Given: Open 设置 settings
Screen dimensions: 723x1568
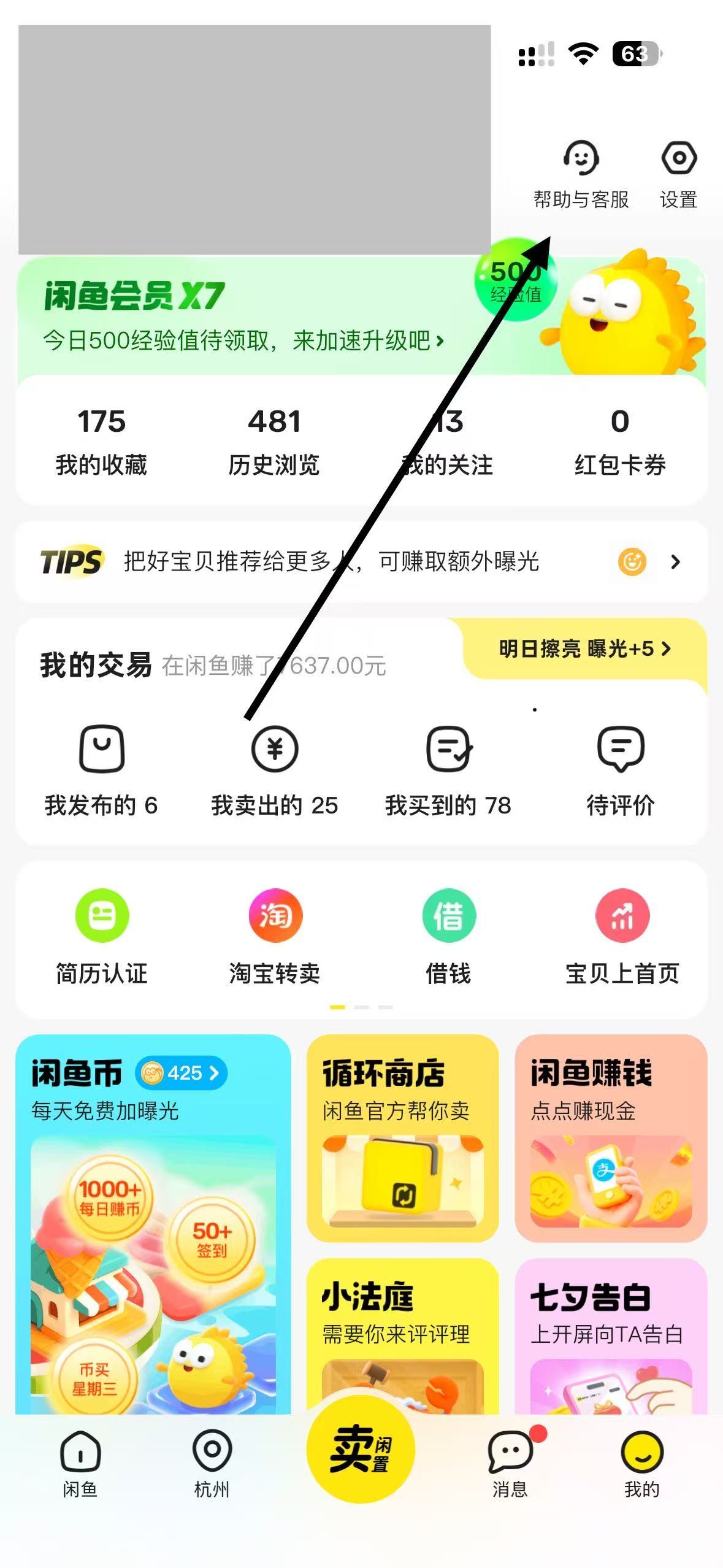Looking at the screenshot, I should tap(678, 174).
